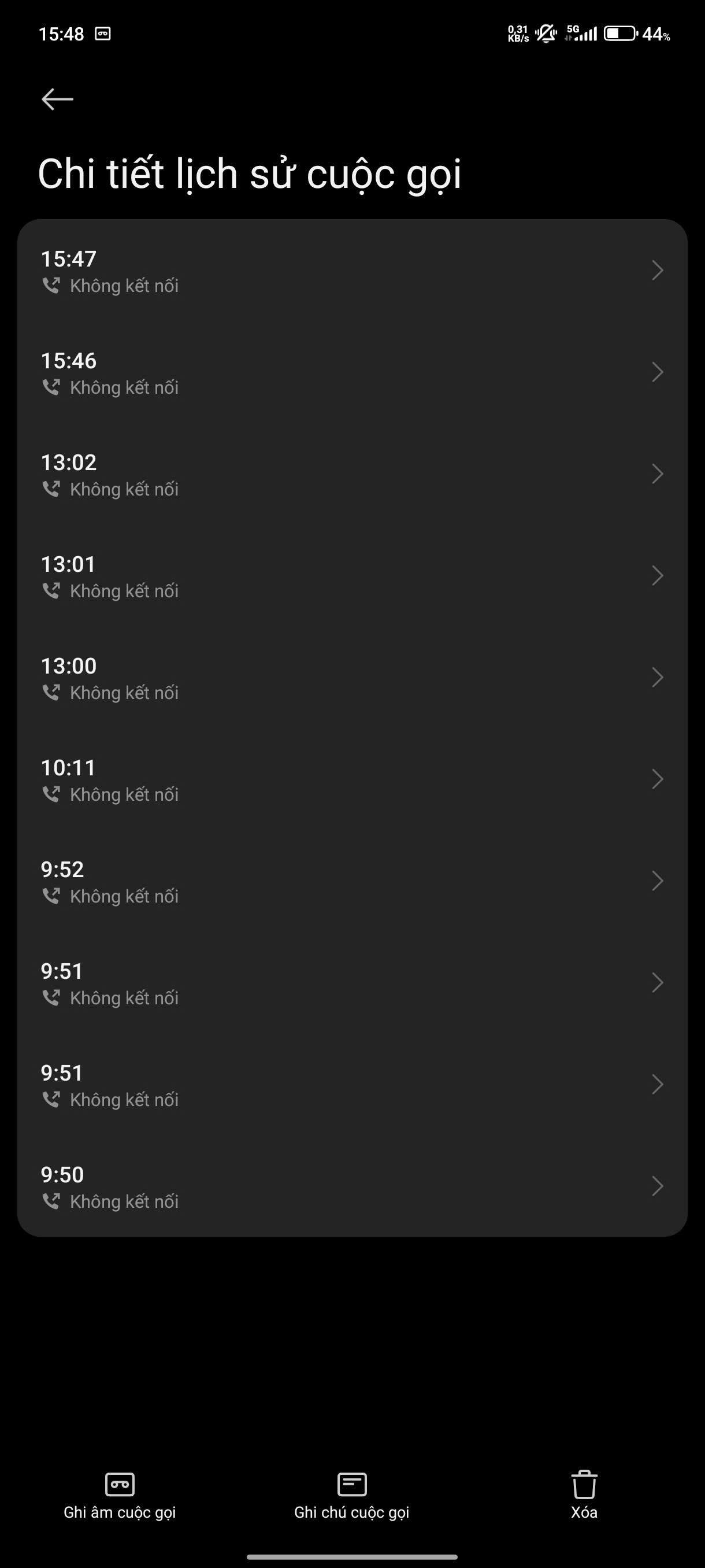Image resolution: width=705 pixels, height=1568 pixels.
Task: View details of the 13:02 call
Action: [x=352, y=474]
